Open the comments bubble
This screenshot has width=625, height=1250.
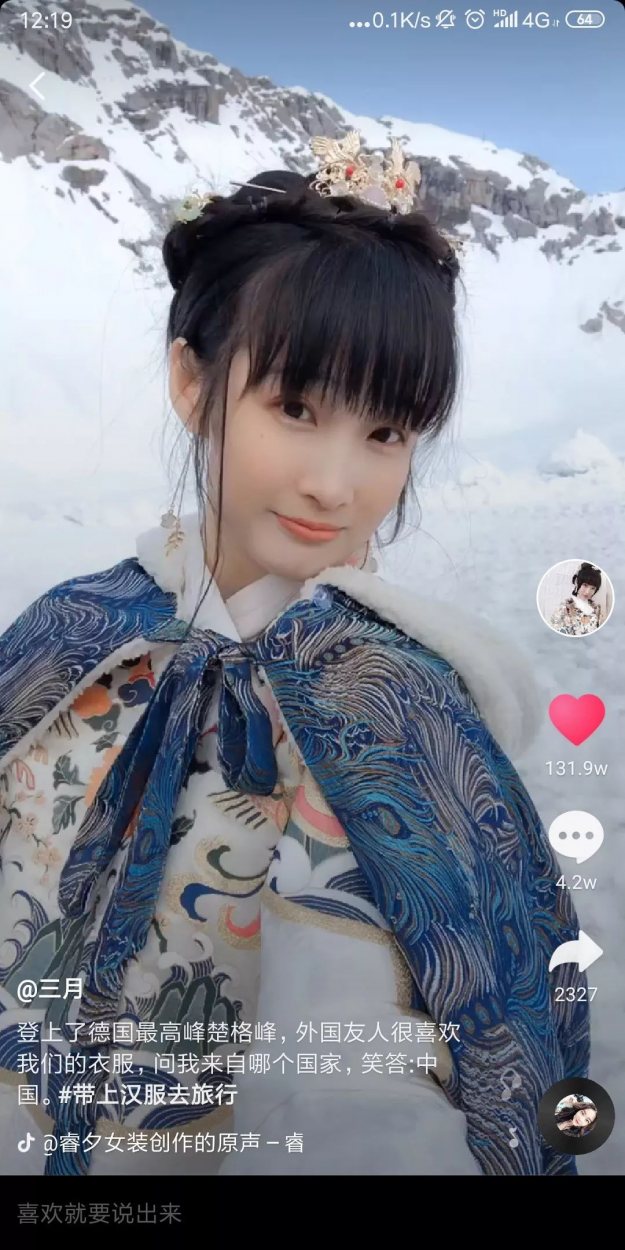pos(576,837)
